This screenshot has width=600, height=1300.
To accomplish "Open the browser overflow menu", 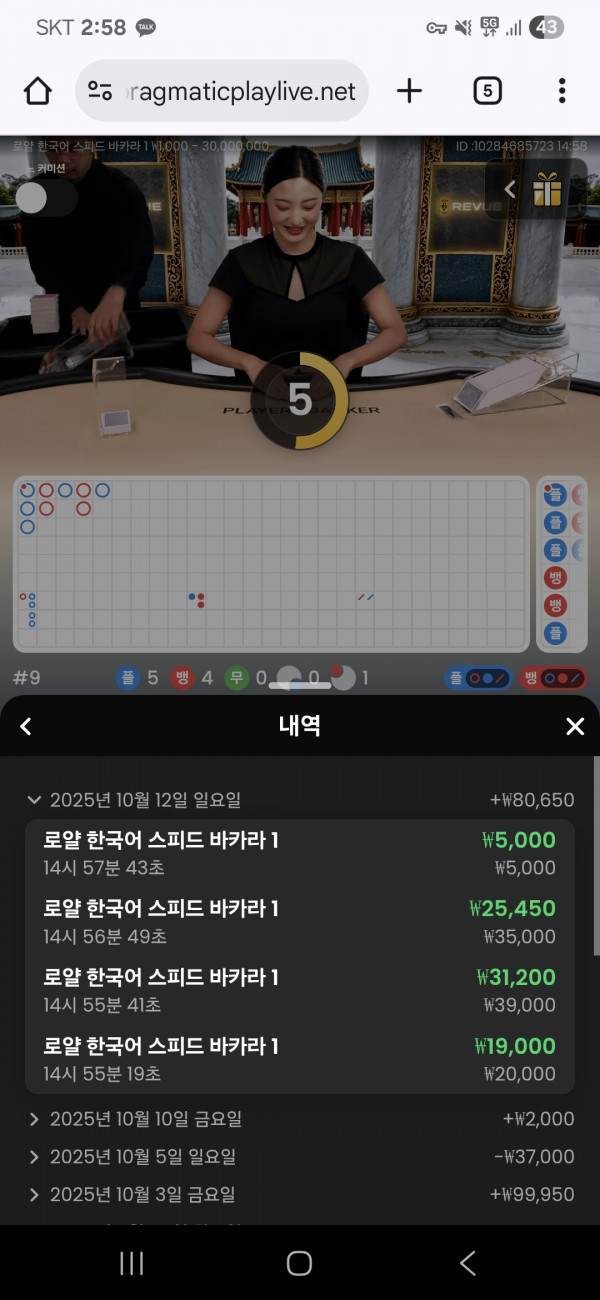I will click(x=562, y=91).
